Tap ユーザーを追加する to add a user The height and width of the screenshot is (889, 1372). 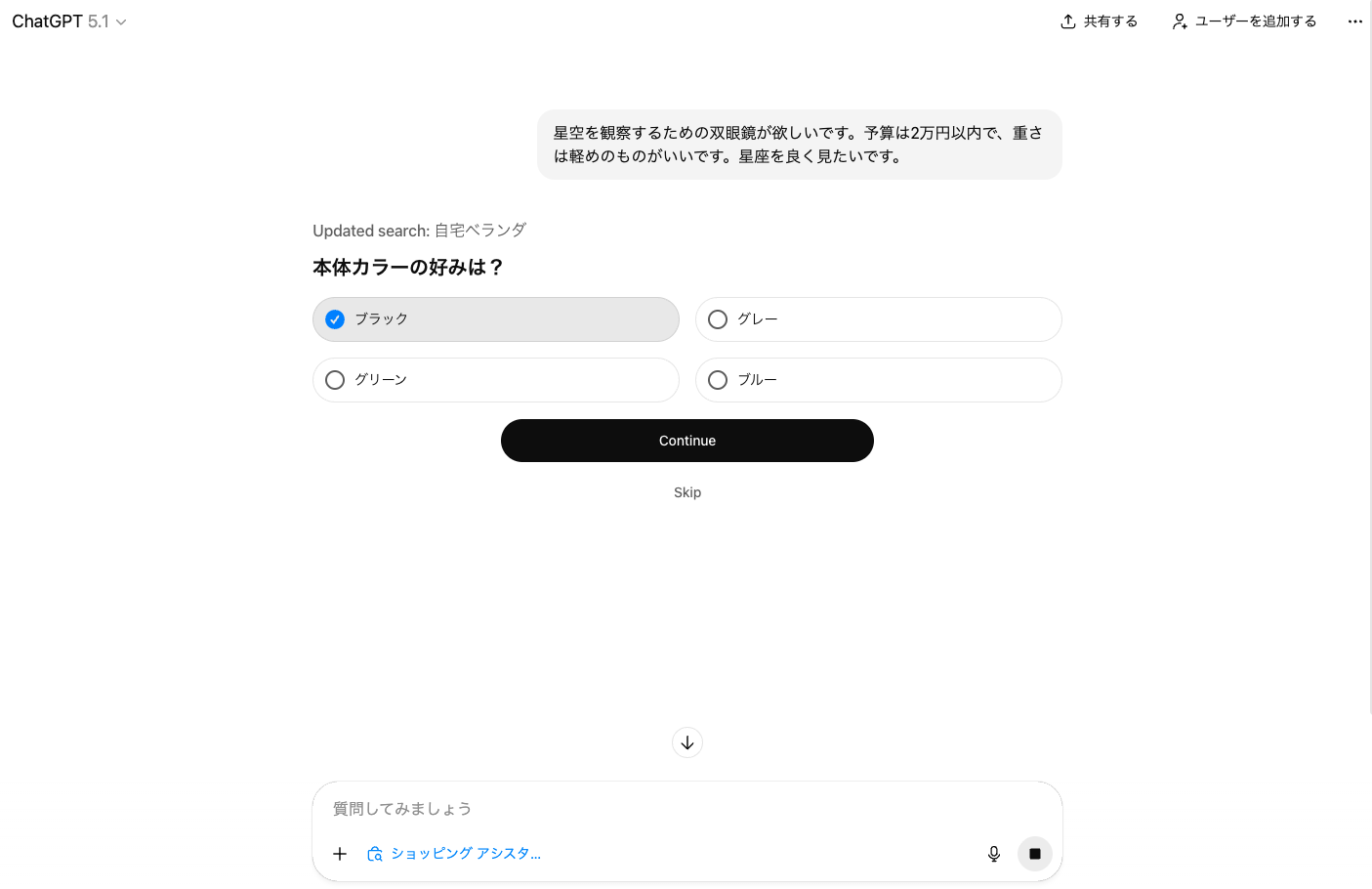[1244, 21]
